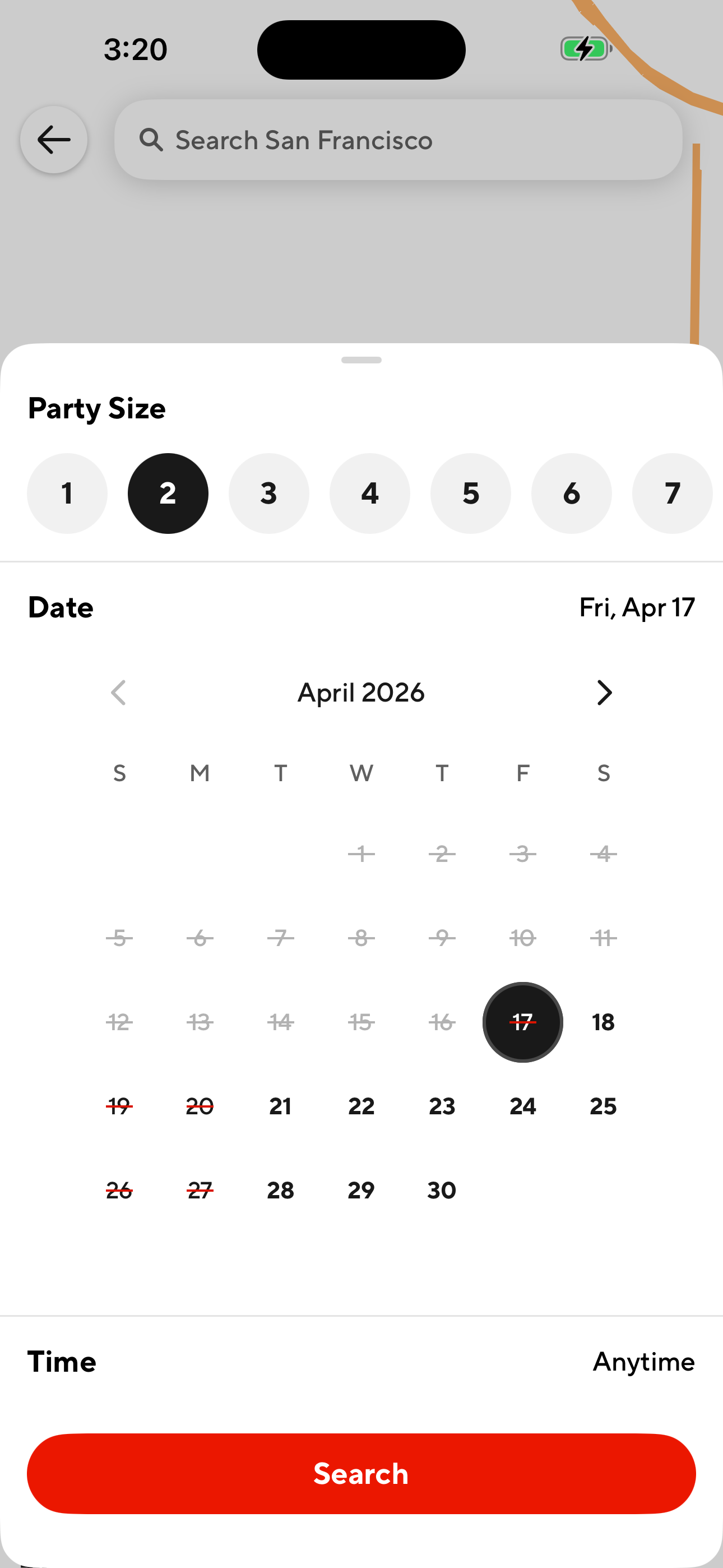Screen dimensions: 723x1568
Task: Navigate back using the arrow icon
Action: coord(54,140)
